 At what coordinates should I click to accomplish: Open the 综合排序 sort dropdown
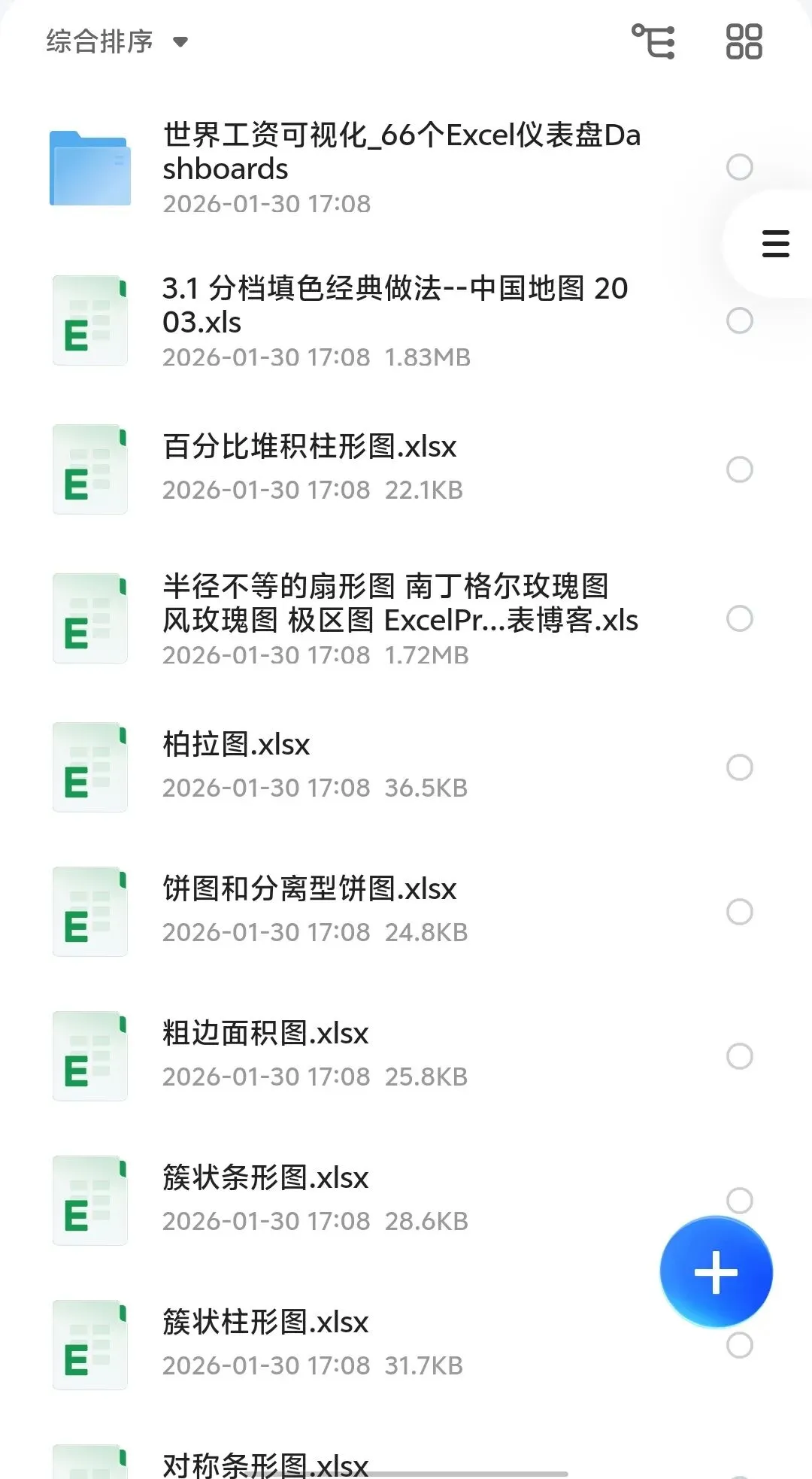(x=117, y=41)
